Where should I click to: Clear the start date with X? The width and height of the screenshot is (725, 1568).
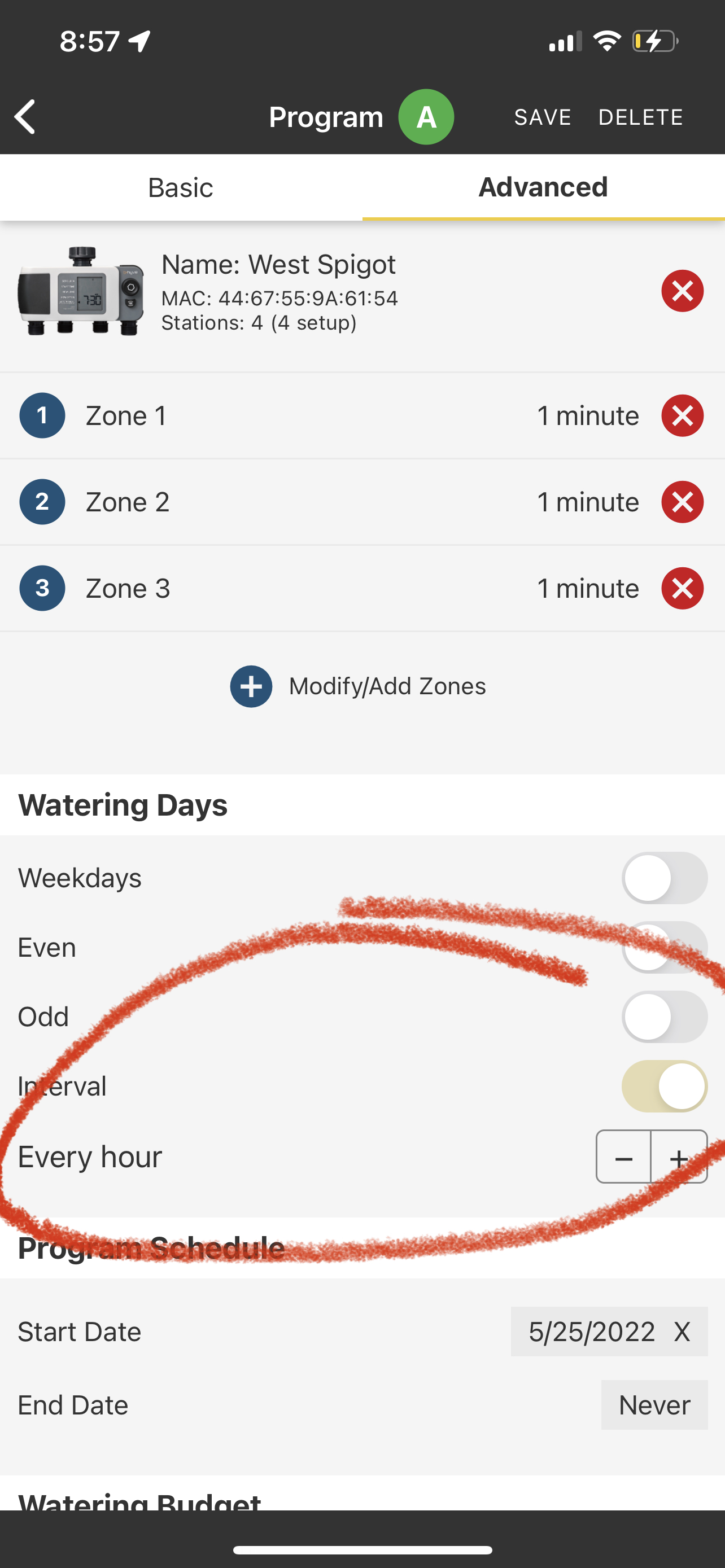[682, 1332]
